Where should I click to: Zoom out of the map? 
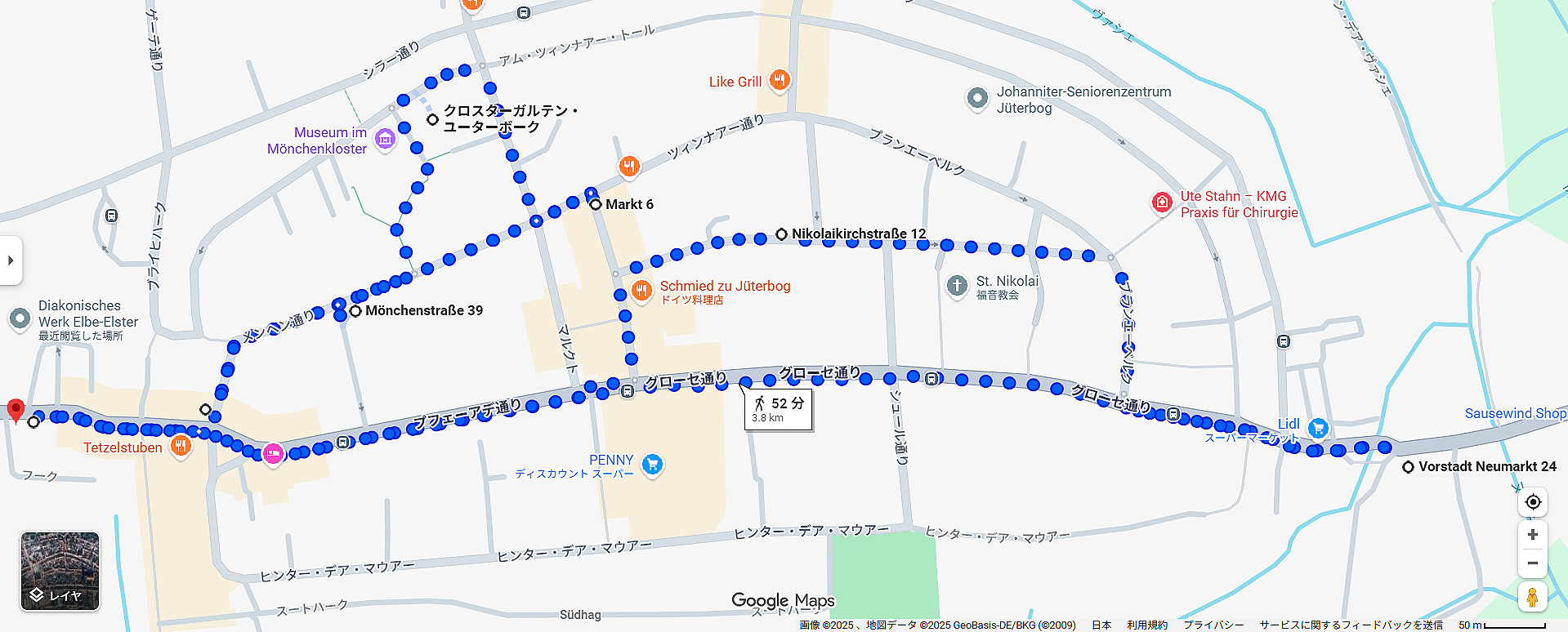click(1533, 563)
